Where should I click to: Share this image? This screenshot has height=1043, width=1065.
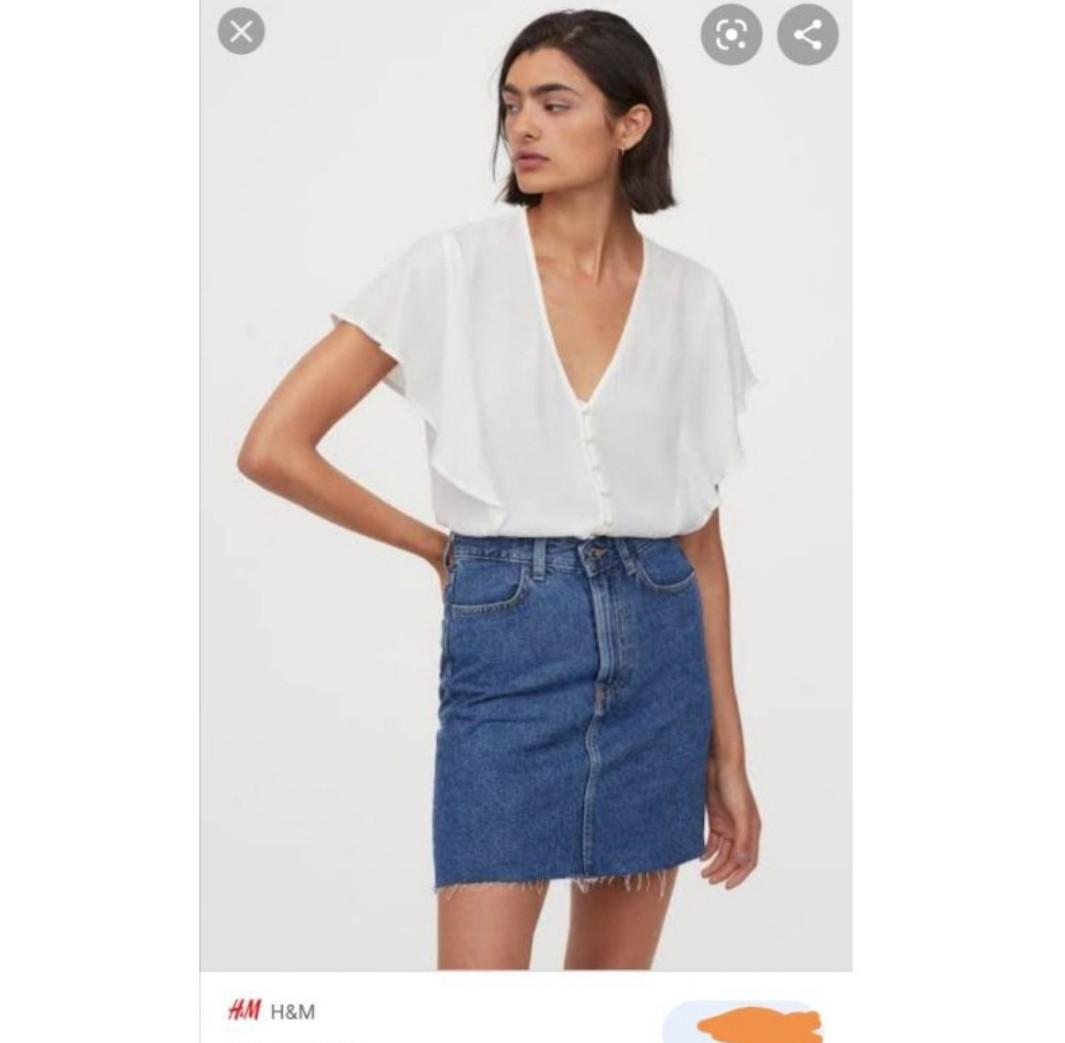click(x=807, y=35)
